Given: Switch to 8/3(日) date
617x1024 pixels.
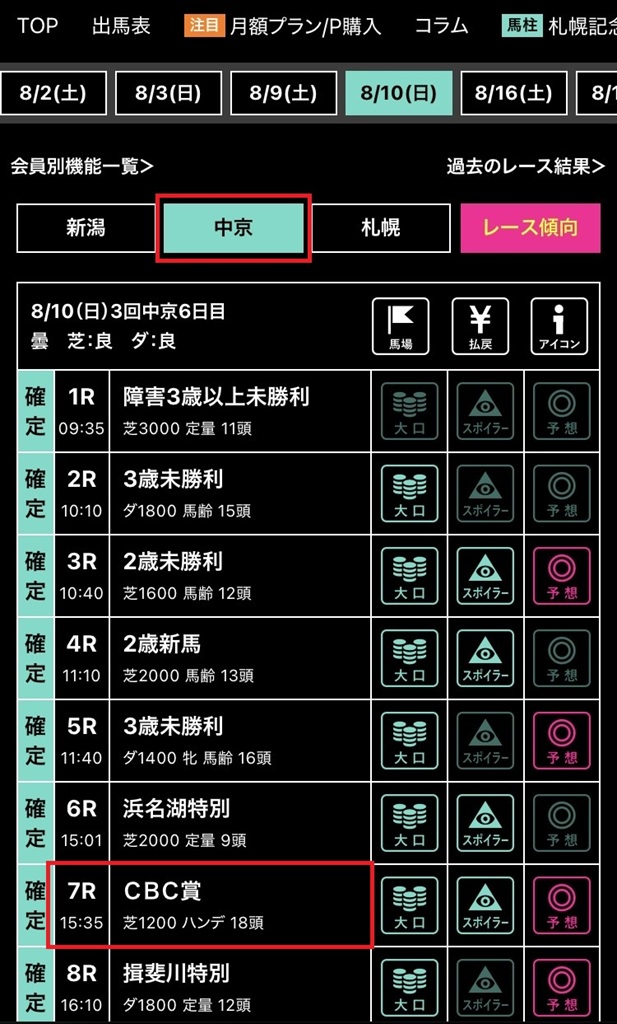Looking at the screenshot, I should click(x=168, y=93).
